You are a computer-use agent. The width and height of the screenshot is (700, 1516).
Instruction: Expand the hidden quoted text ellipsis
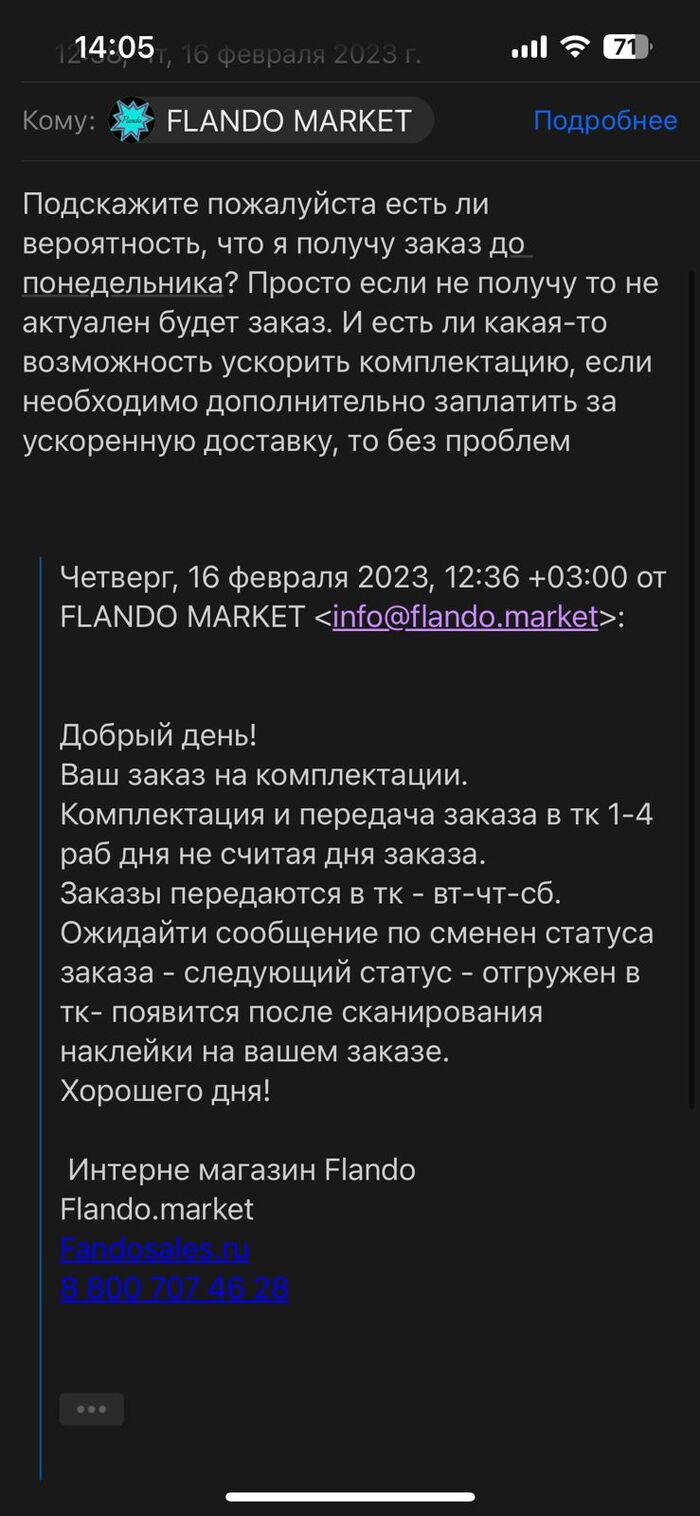91,1409
